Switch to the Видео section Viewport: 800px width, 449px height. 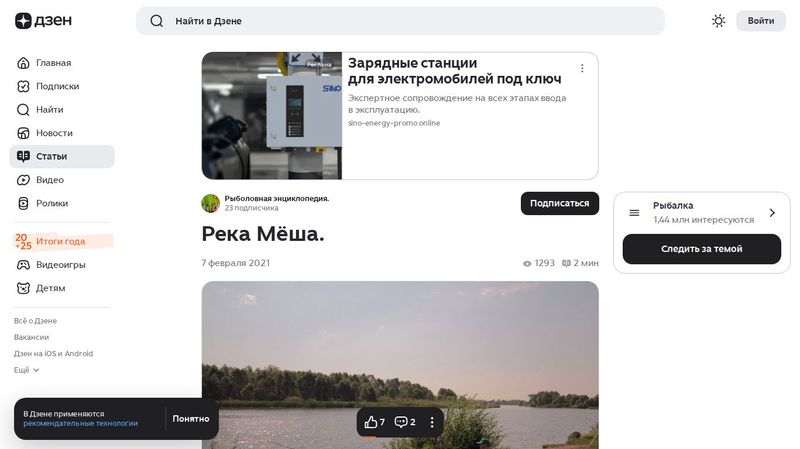tap(50, 180)
